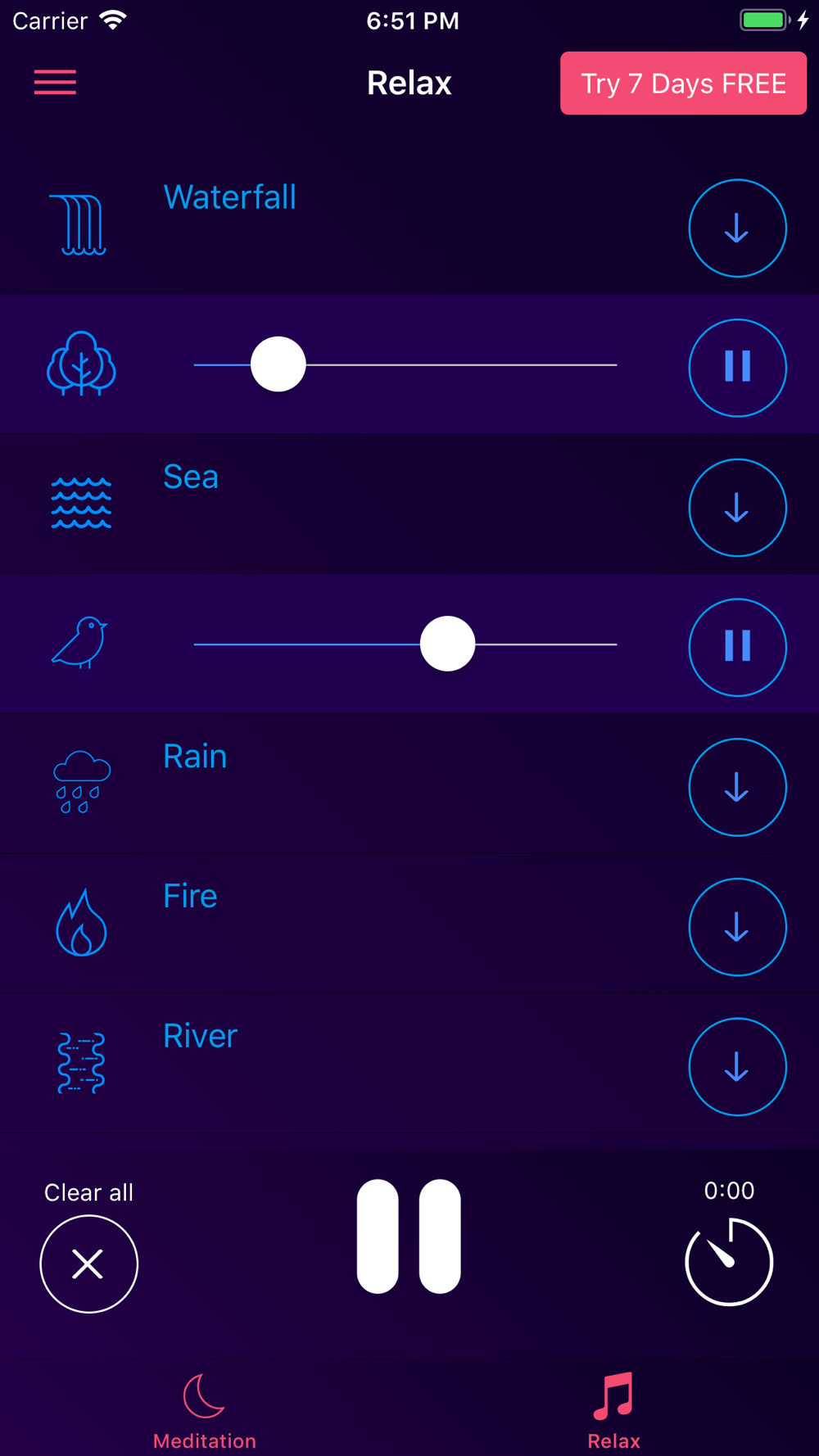The width and height of the screenshot is (819, 1456).
Task: Open the hamburger menu
Action: pos(55,83)
